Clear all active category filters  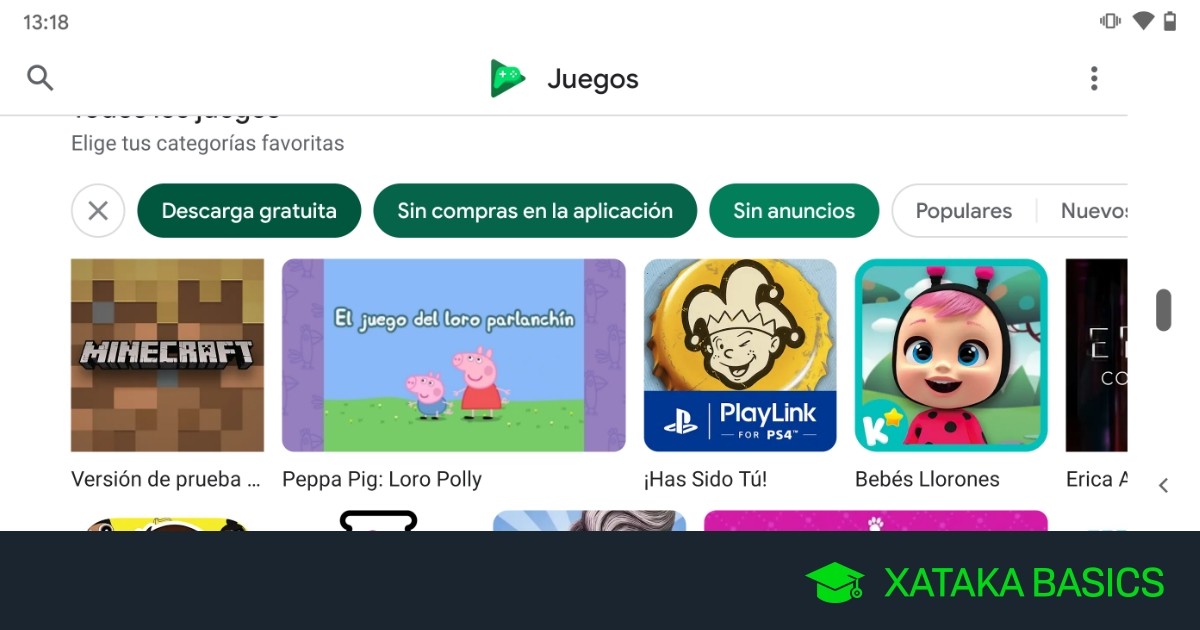tap(98, 211)
